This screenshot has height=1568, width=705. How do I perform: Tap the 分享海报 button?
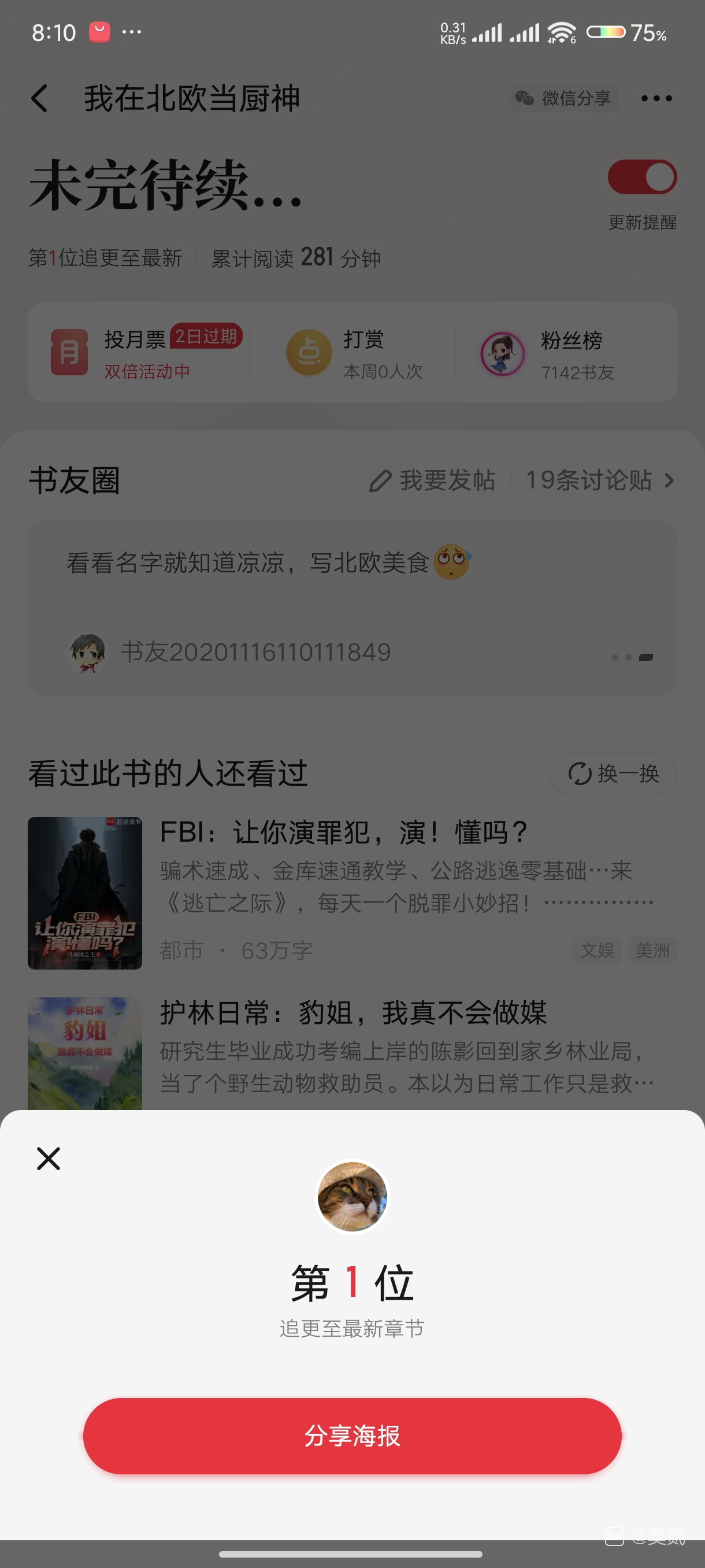(352, 1436)
